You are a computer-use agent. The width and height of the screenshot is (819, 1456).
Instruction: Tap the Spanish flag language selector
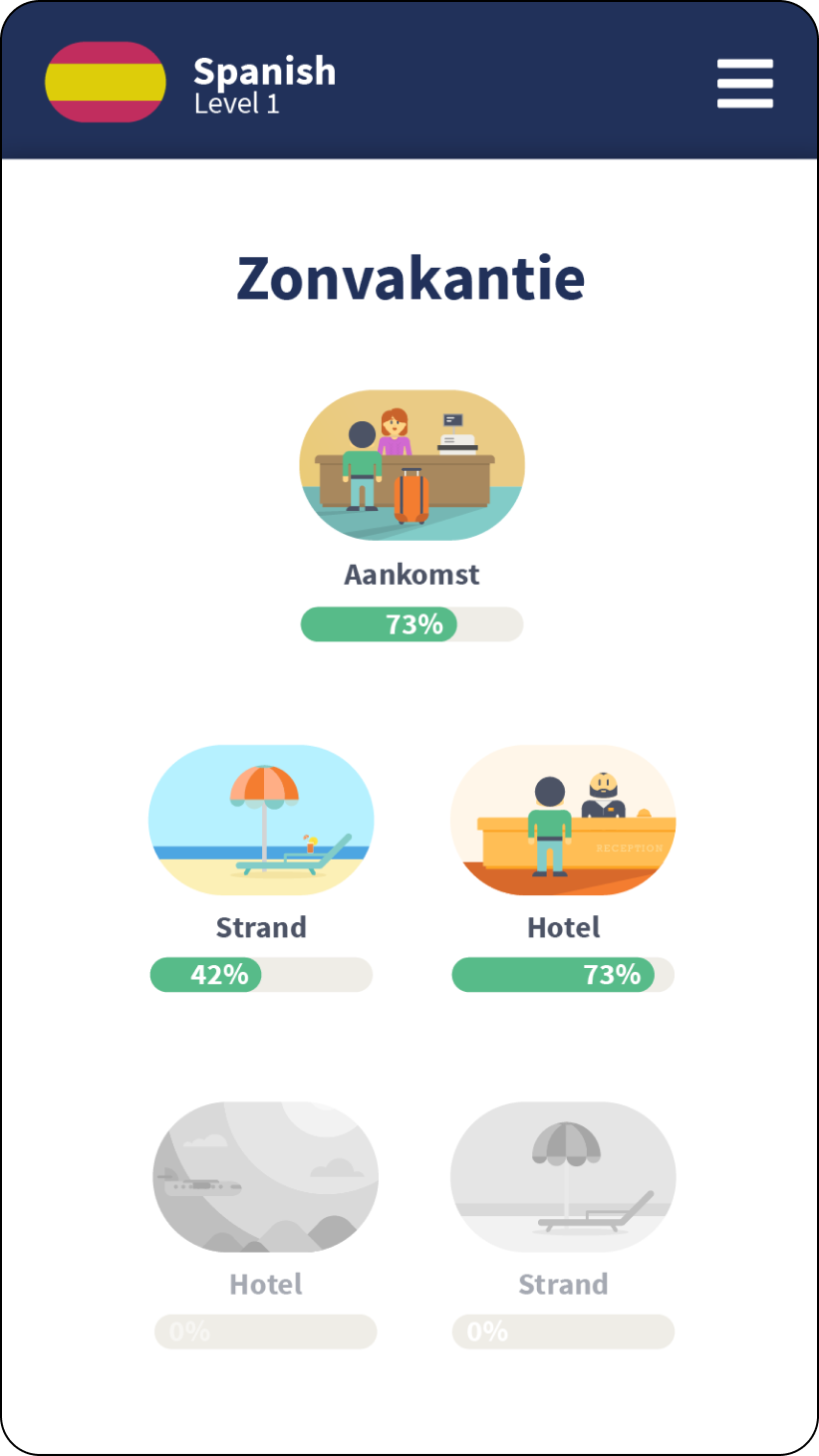point(106,83)
